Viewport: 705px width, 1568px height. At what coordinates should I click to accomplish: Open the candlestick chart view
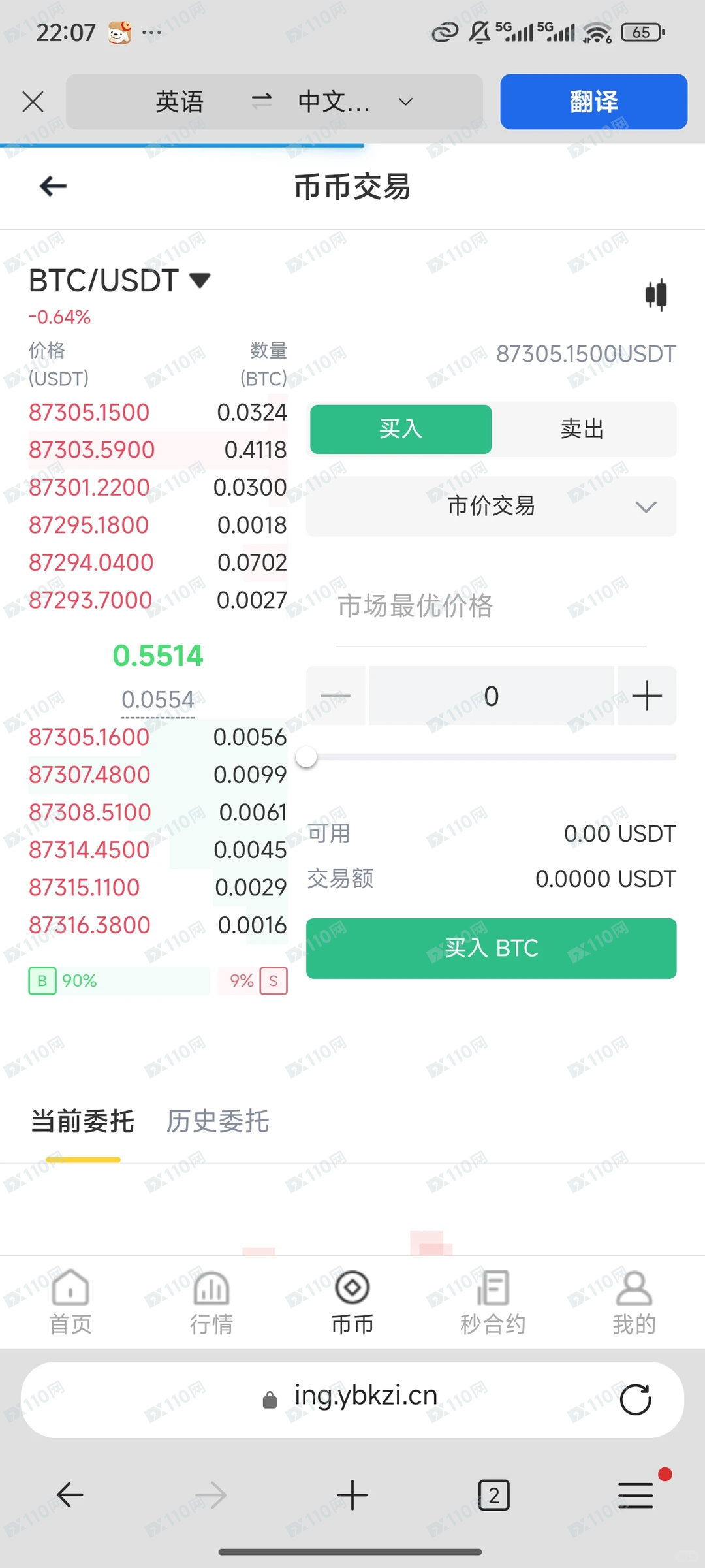(x=655, y=294)
